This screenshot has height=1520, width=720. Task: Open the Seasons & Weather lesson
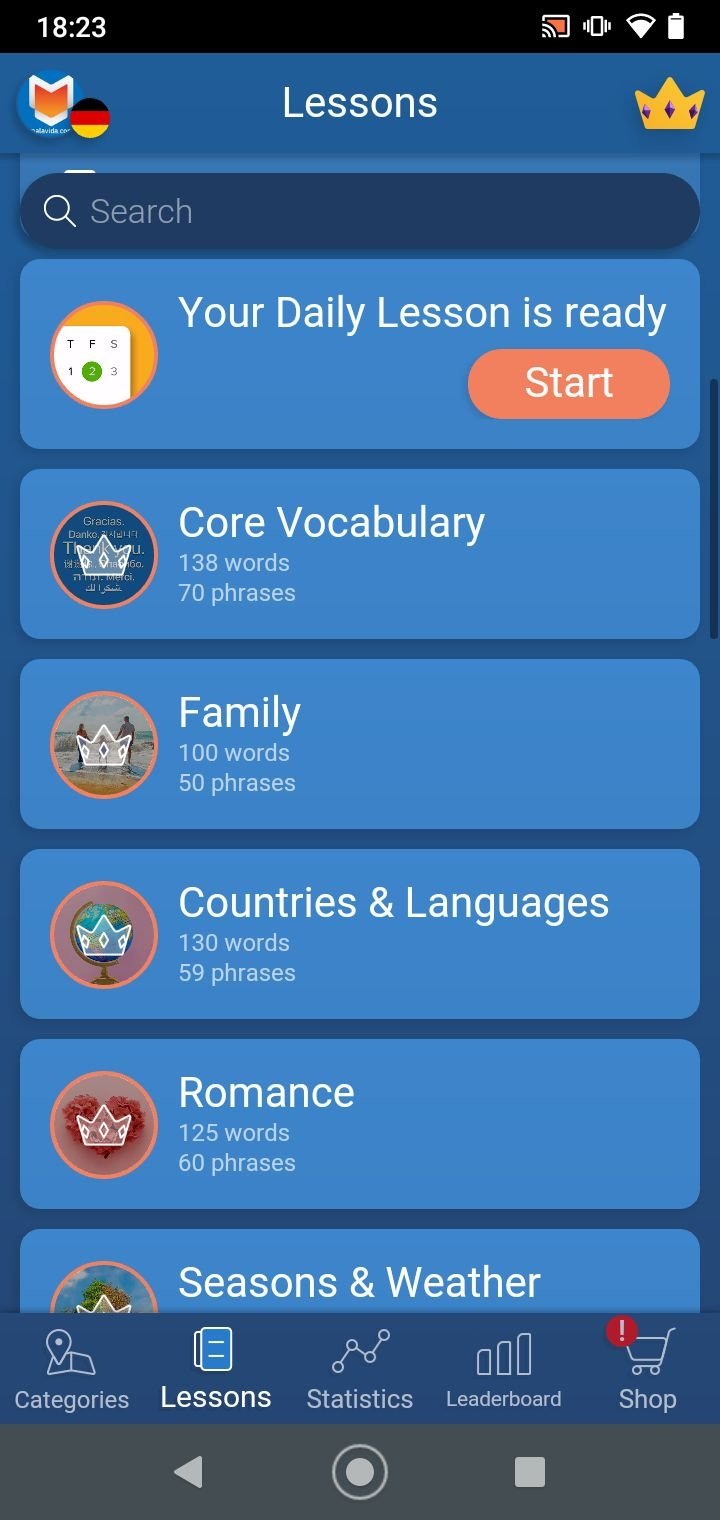click(360, 1275)
